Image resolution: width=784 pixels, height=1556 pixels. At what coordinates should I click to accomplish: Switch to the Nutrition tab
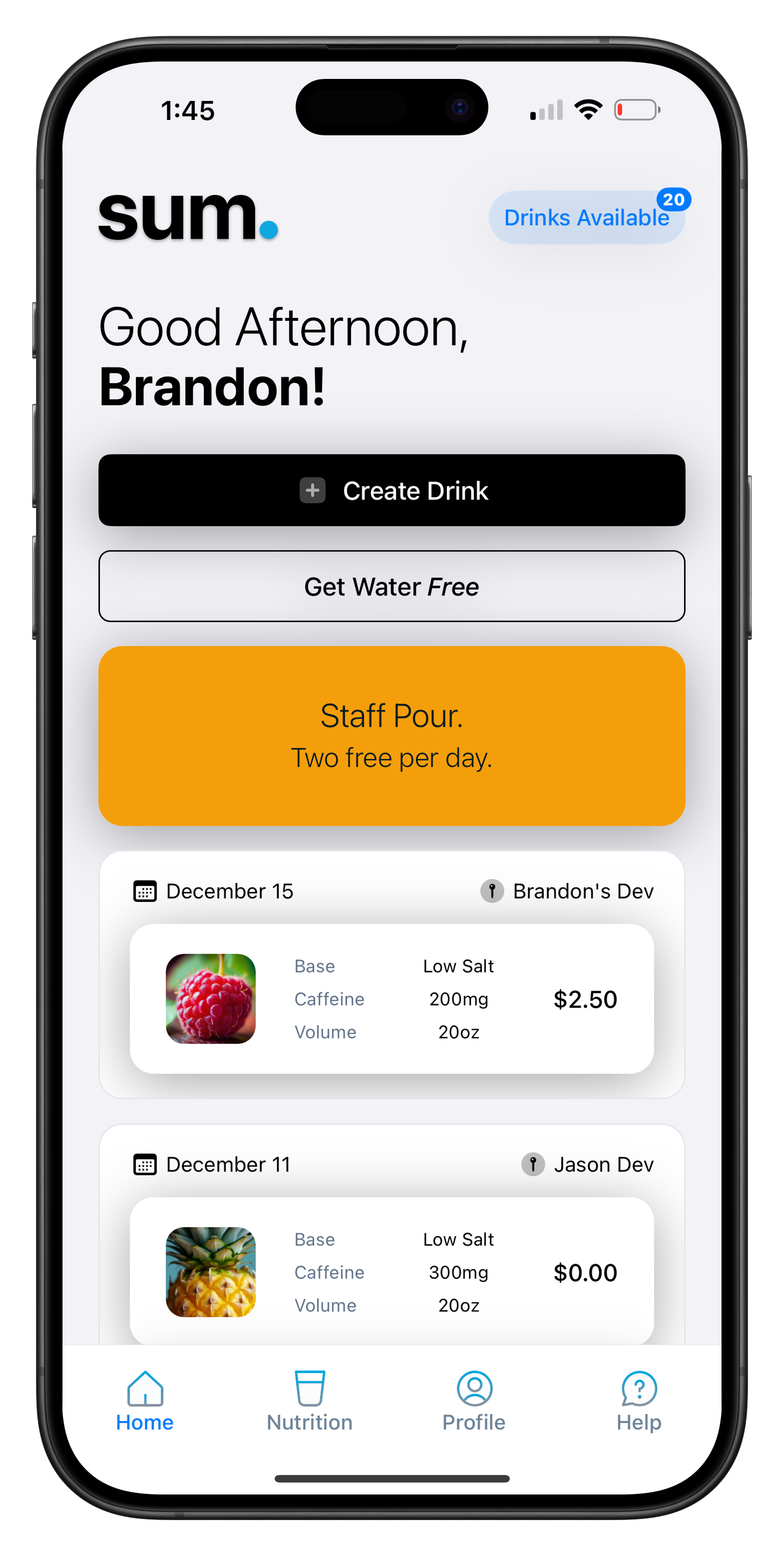coord(310,1401)
